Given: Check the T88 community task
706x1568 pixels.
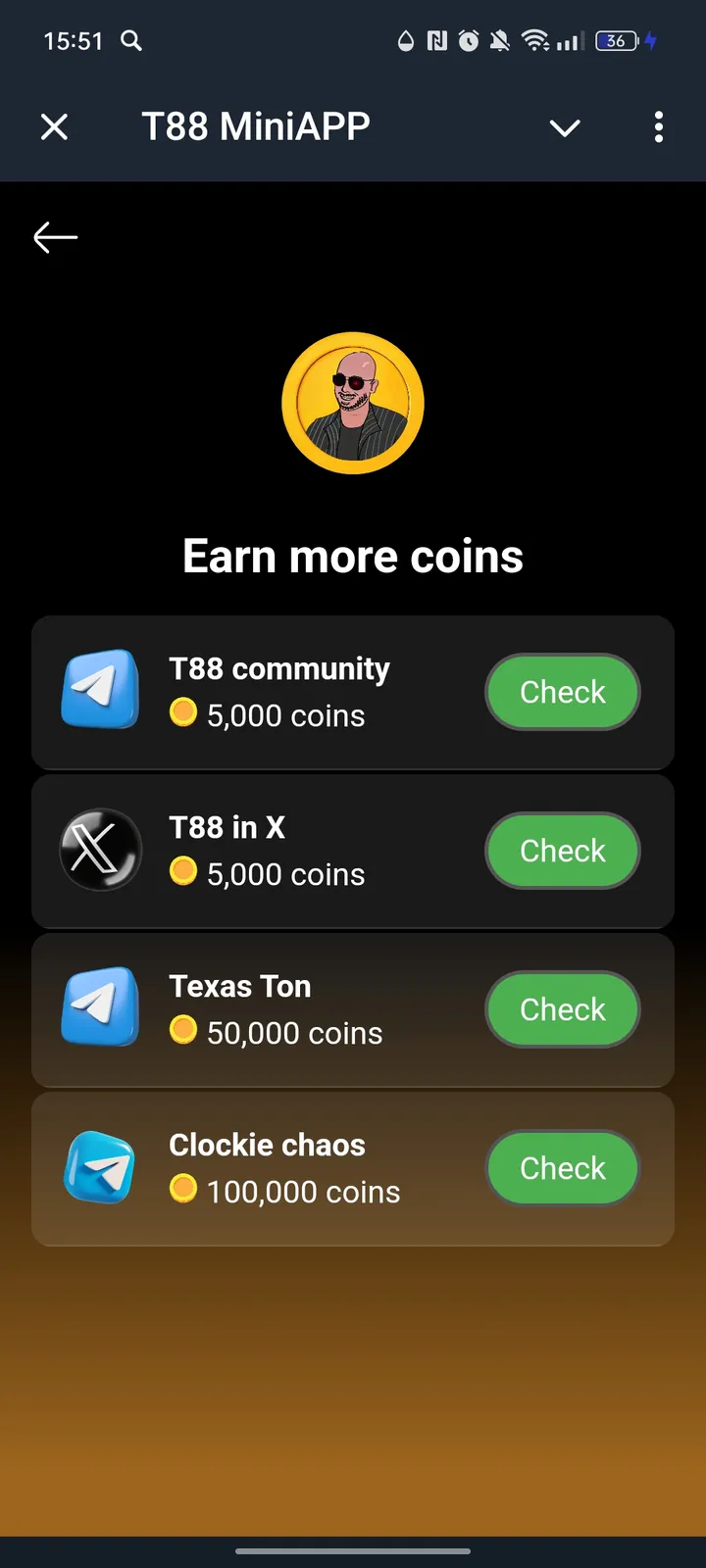Looking at the screenshot, I should pyautogui.click(x=563, y=692).
